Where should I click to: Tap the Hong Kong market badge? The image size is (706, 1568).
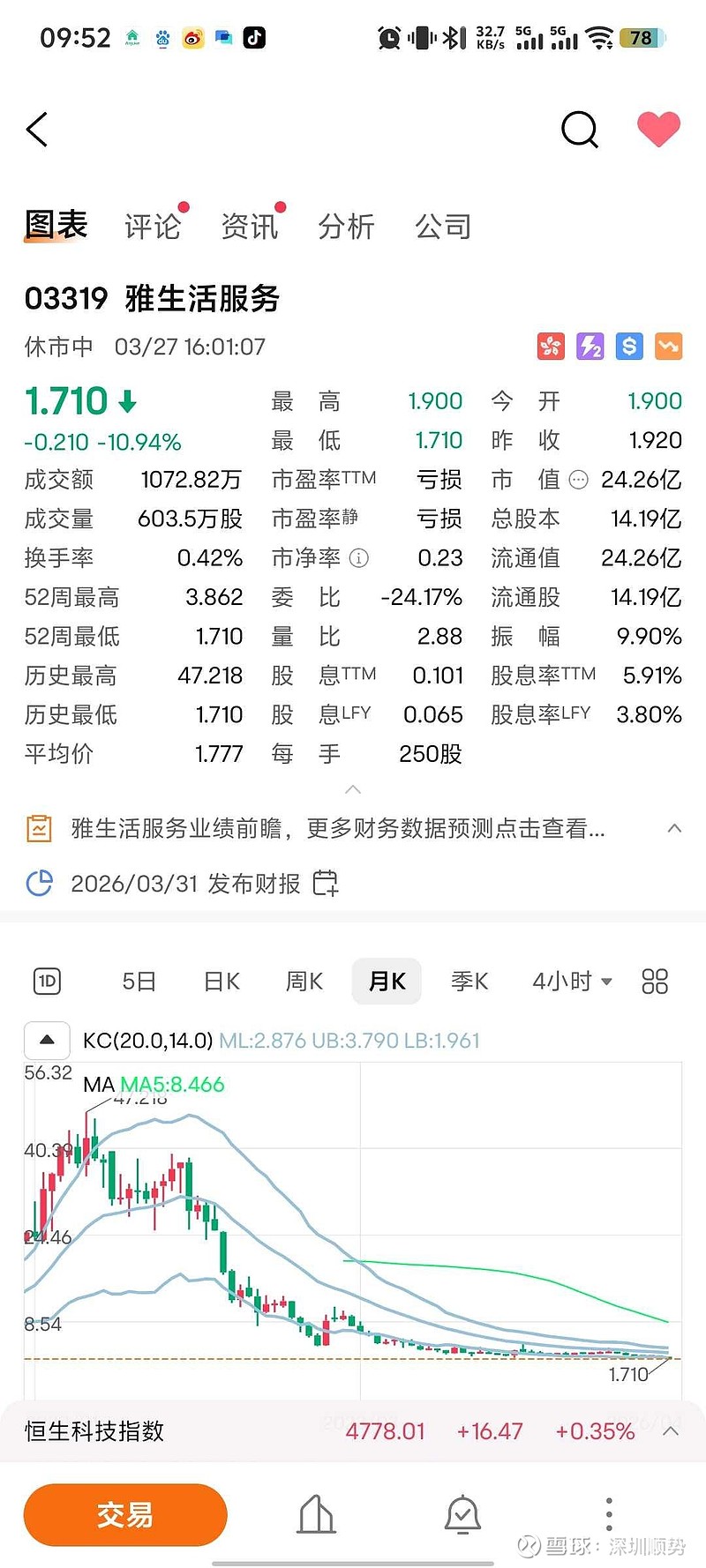(550, 347)
